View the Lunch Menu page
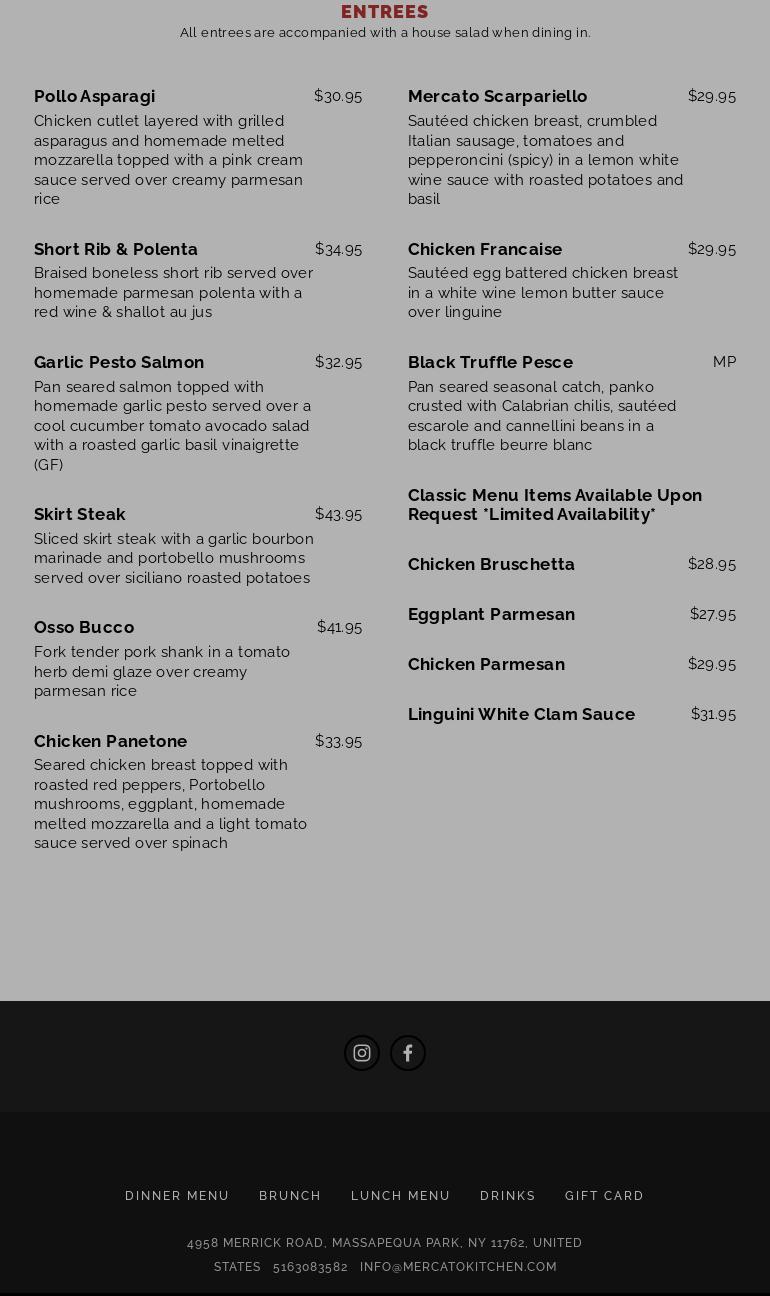This screenshot has height=1296, width=770. pos(400,1196)
